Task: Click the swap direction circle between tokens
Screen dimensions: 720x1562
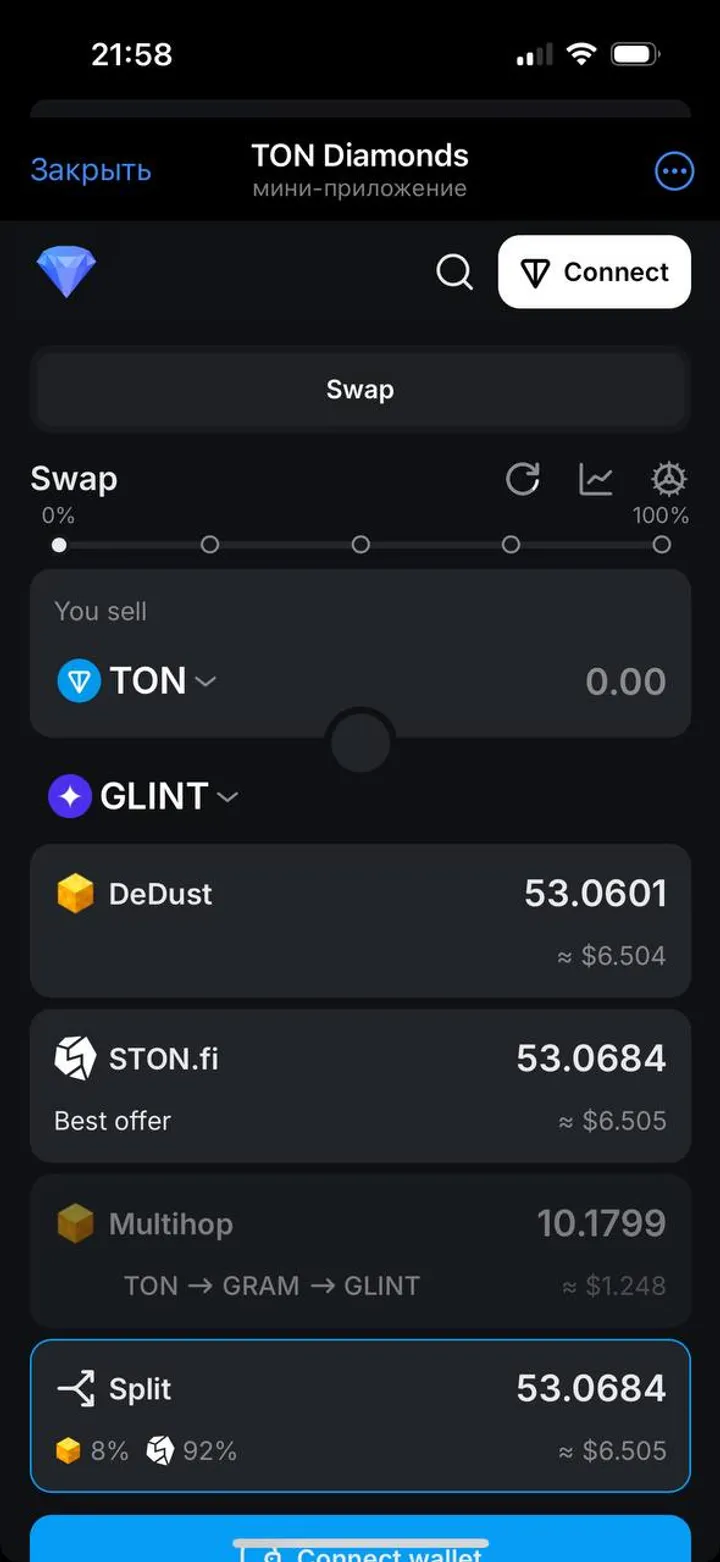Action: click(360, 741)
